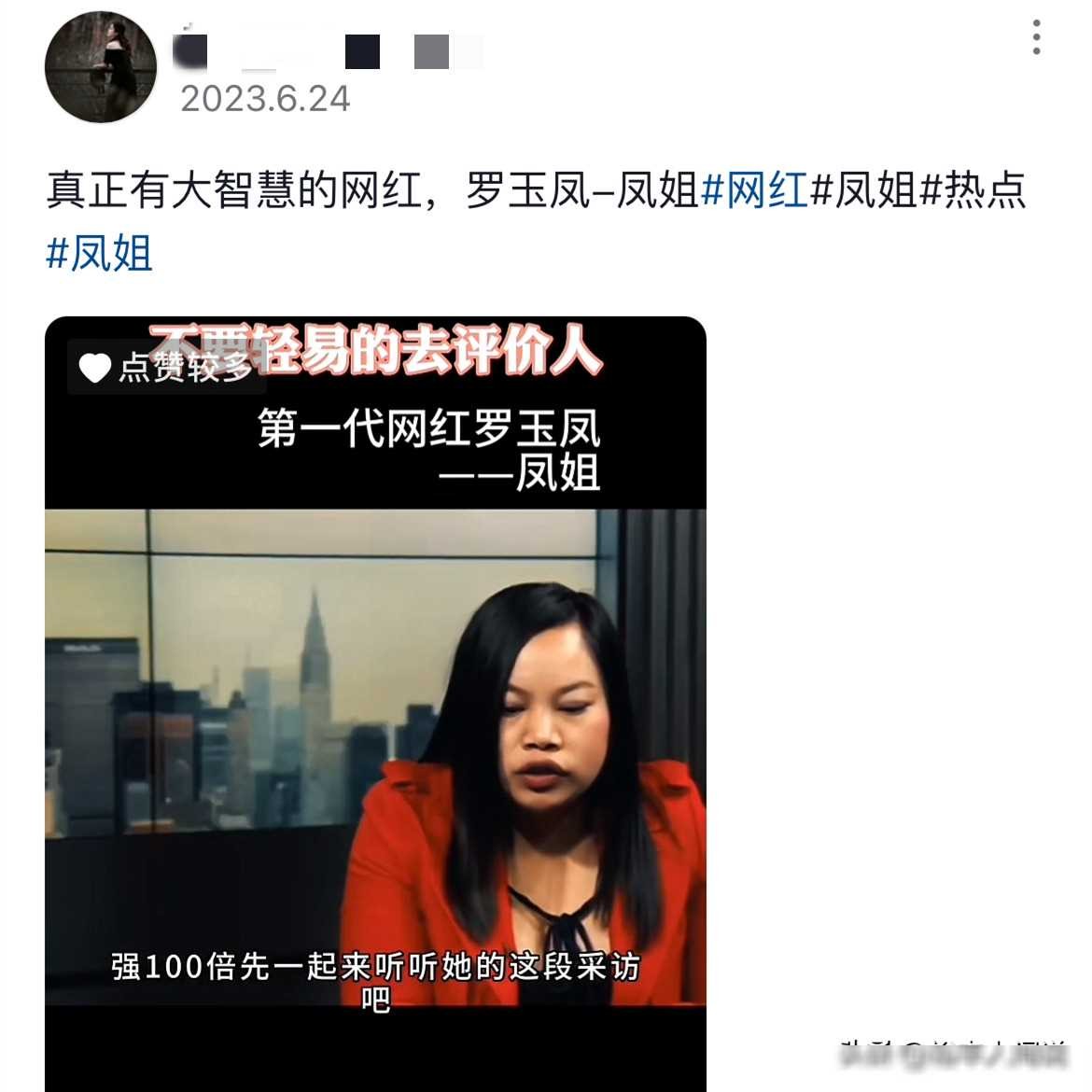The height and width of the screenshot is (1092, 1092).
Task: Open the post's three-dot overflow menu
Action: [1036, 38]
